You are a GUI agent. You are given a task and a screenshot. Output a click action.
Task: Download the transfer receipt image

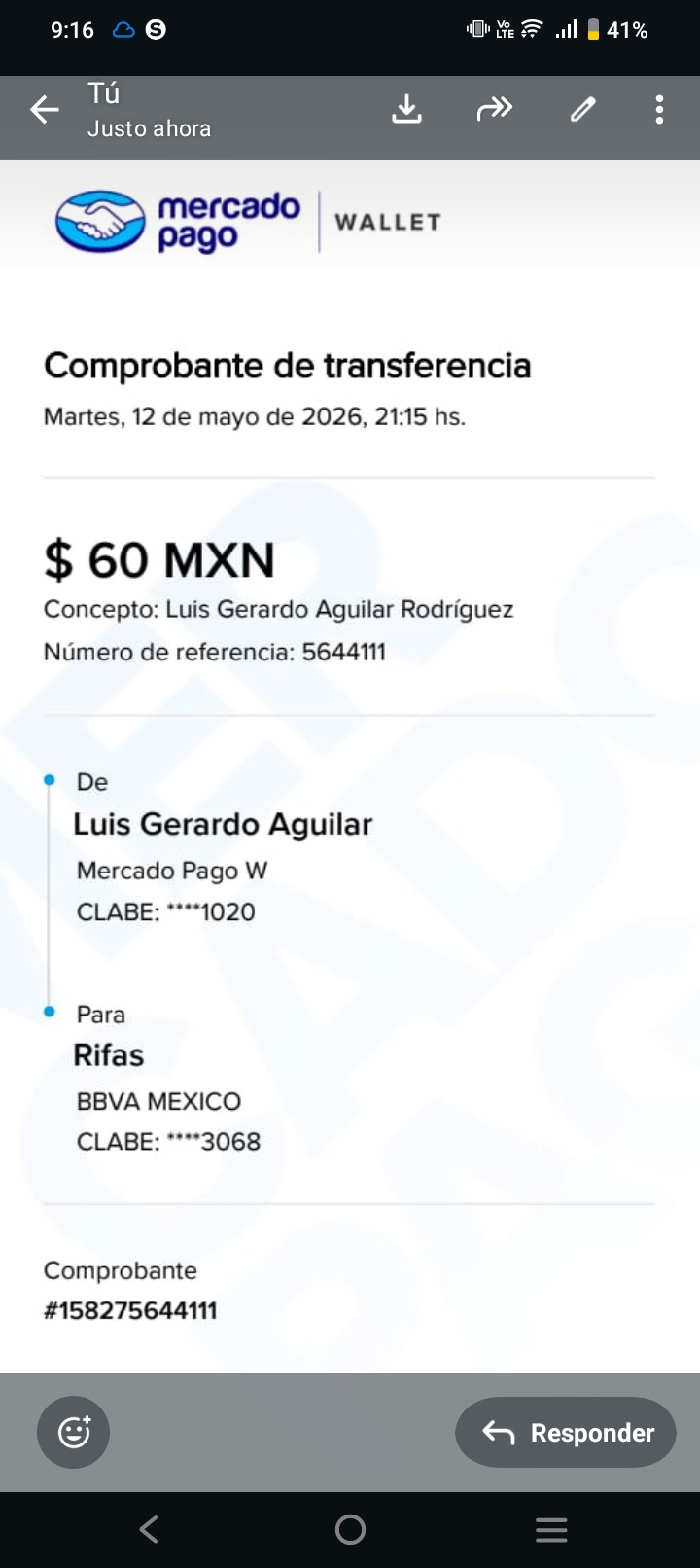pos(406,109)
